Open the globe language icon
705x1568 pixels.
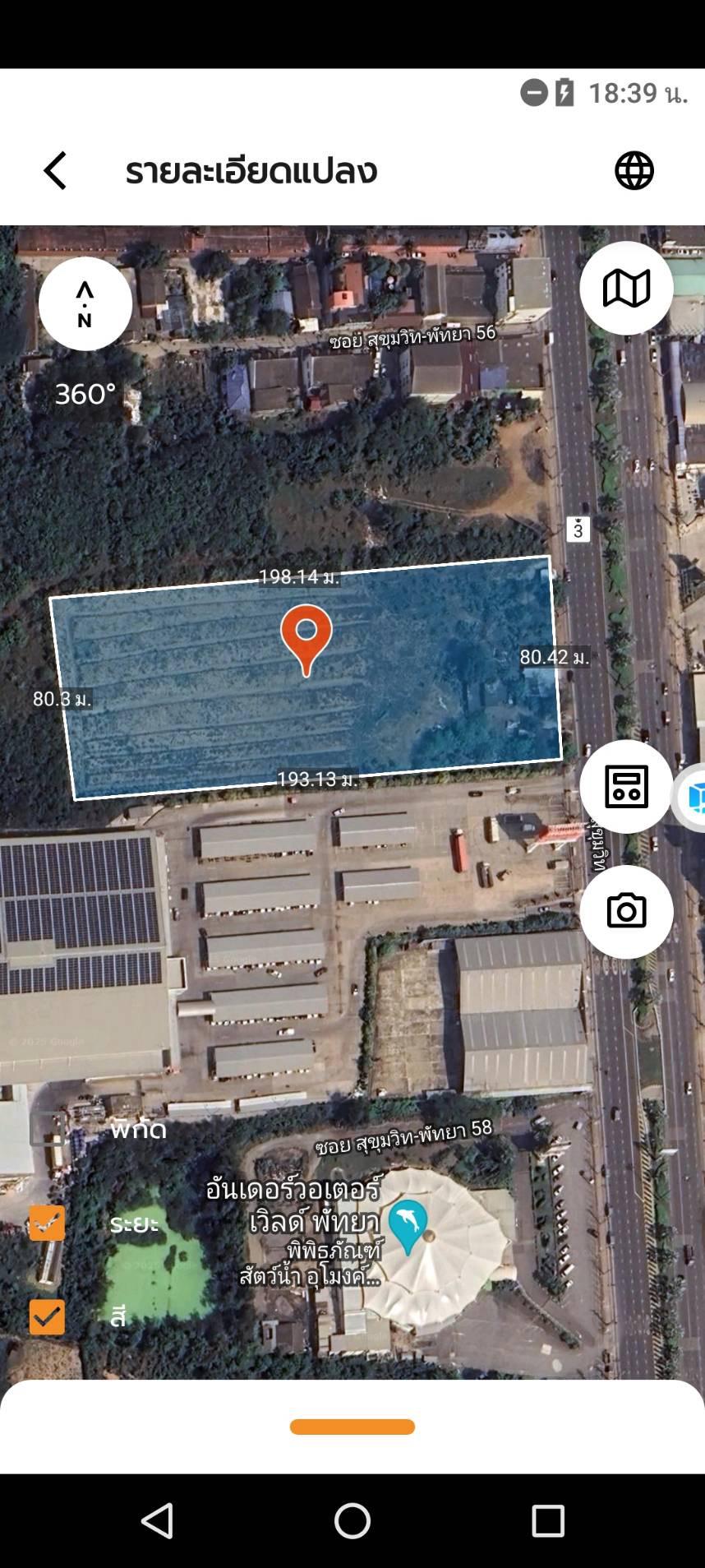point(634,171)
